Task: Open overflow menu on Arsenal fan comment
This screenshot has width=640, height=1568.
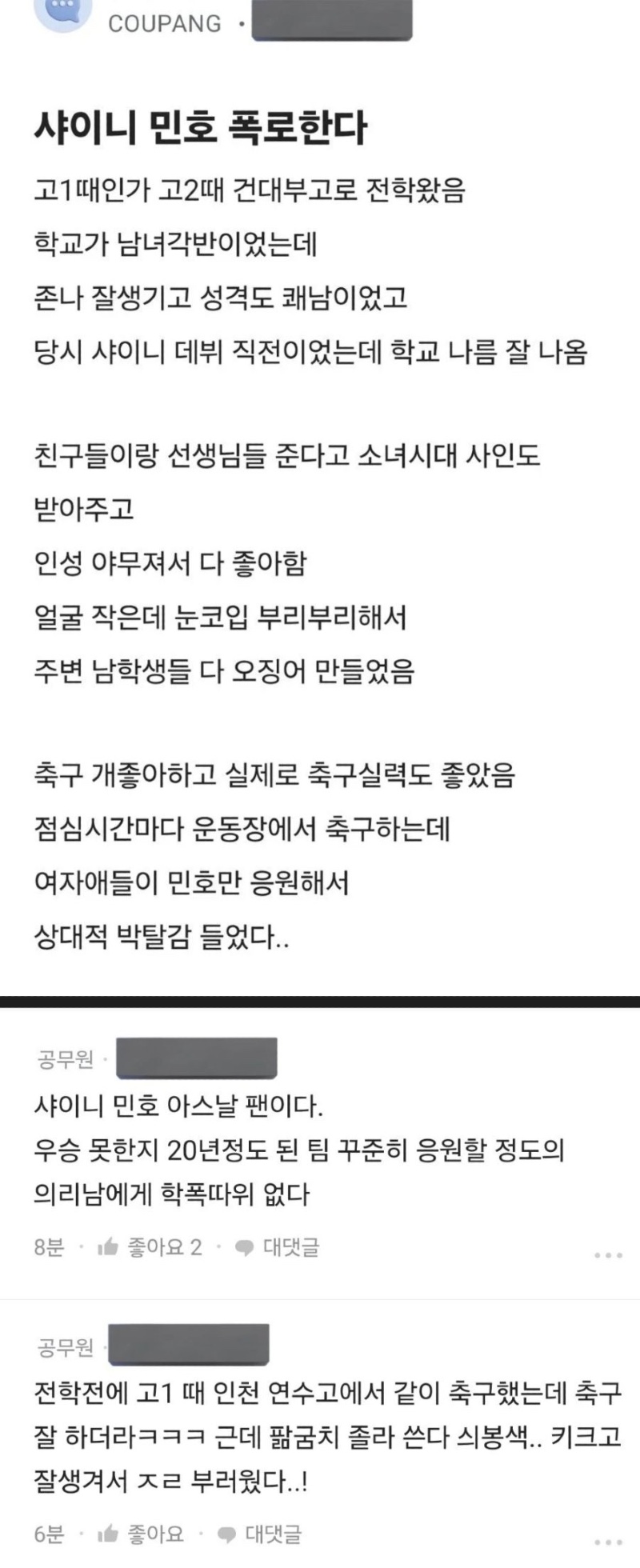Action: click(x=608, y=1255)
